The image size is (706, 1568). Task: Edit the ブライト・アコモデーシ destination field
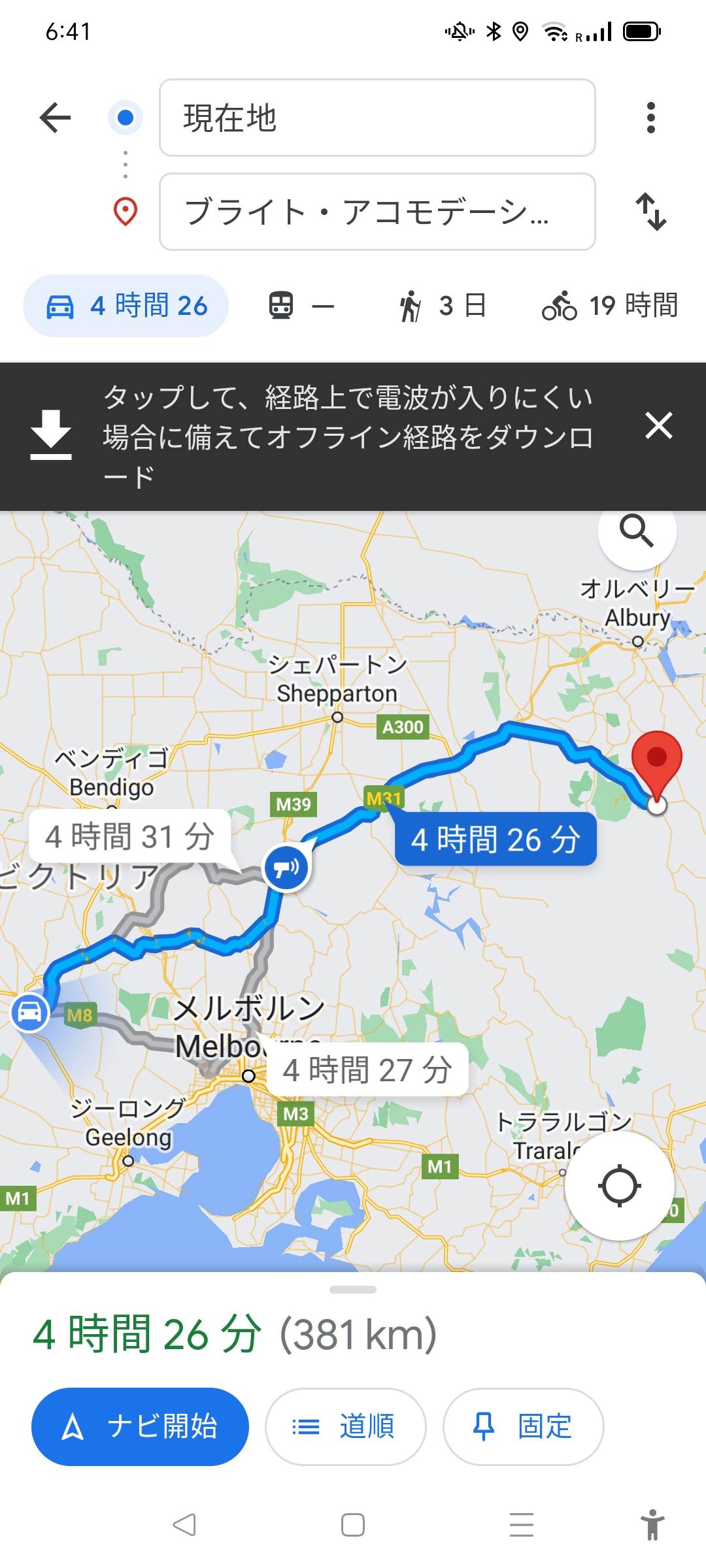[377, 212]
